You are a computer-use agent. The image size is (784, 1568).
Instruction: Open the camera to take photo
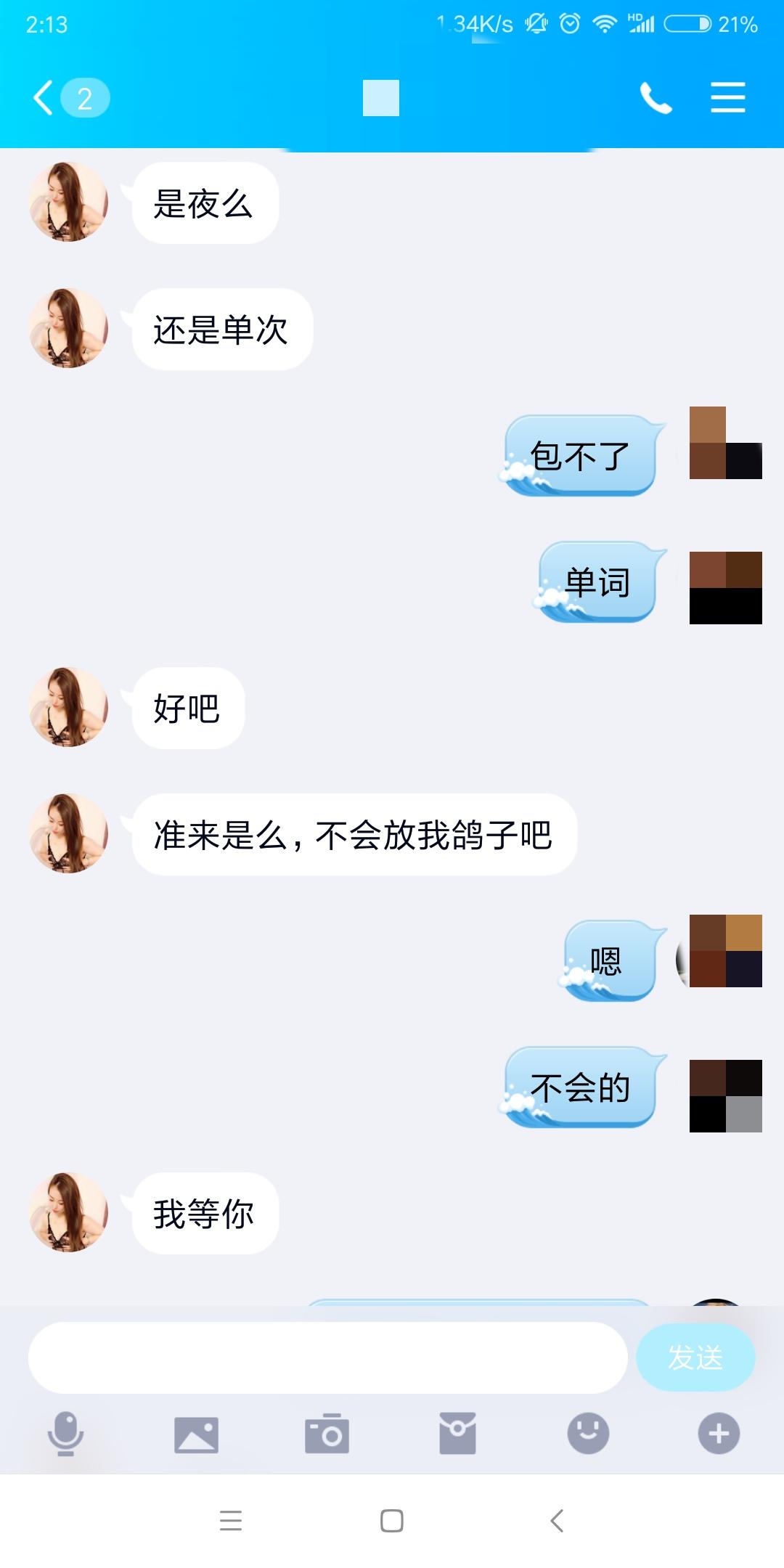click(x=327, y=1434)
